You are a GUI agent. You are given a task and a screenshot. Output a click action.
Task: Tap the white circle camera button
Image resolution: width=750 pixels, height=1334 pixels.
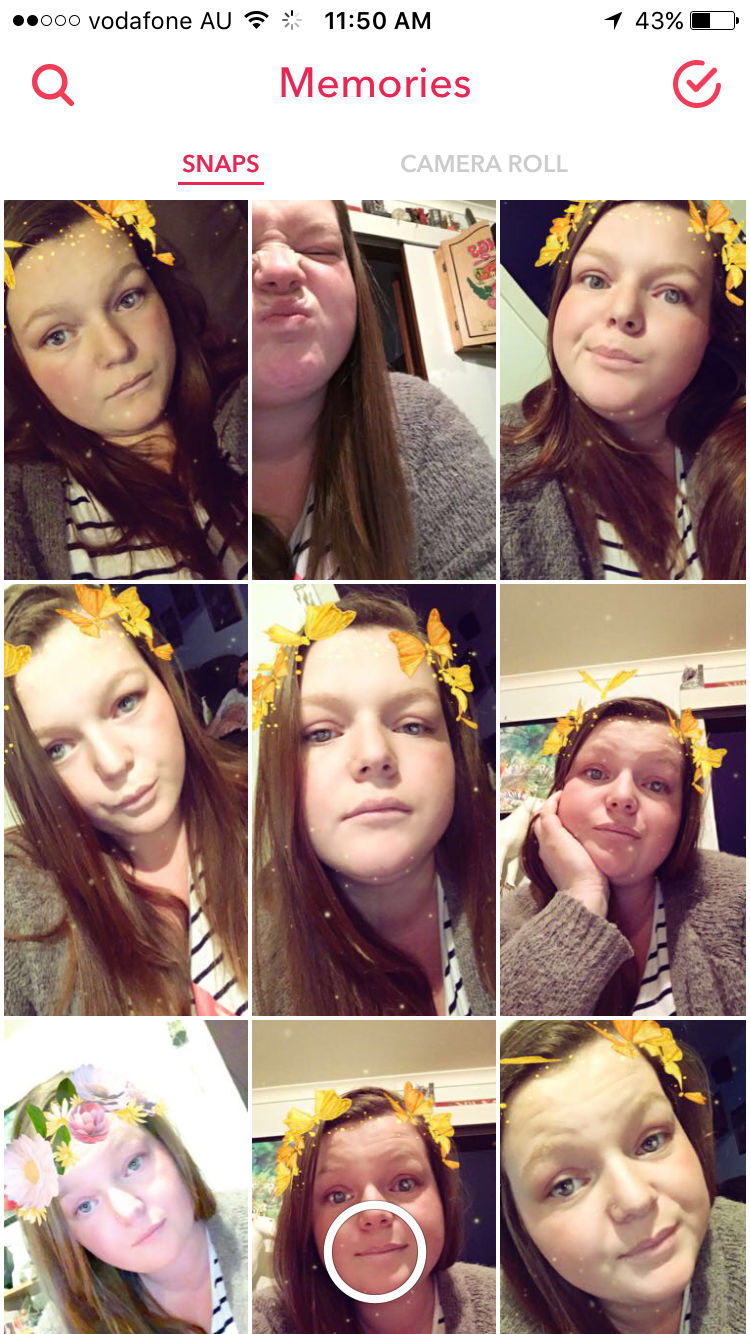tap(375, 1251)
